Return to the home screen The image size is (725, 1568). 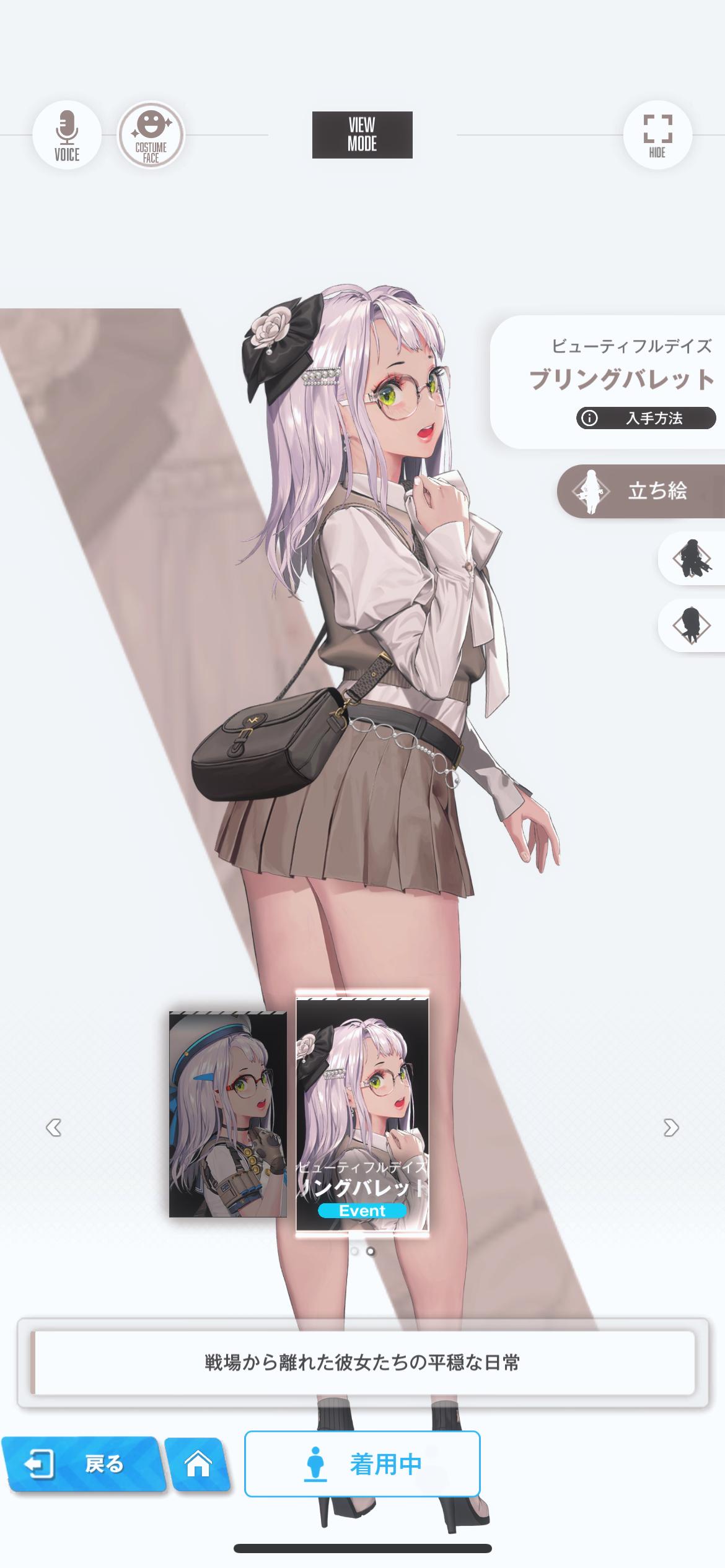198,1465
